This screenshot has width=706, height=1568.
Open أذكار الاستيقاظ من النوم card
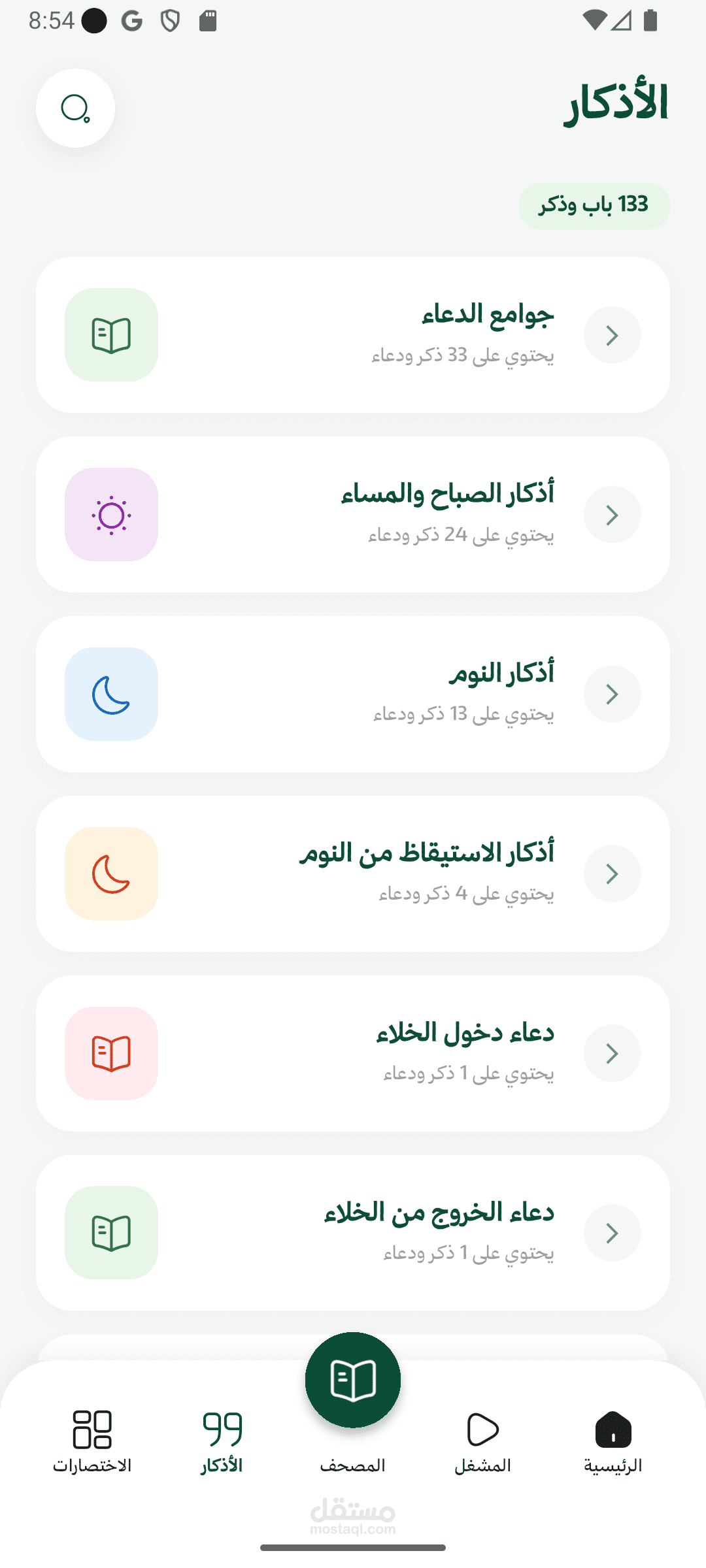click(353, 874)
